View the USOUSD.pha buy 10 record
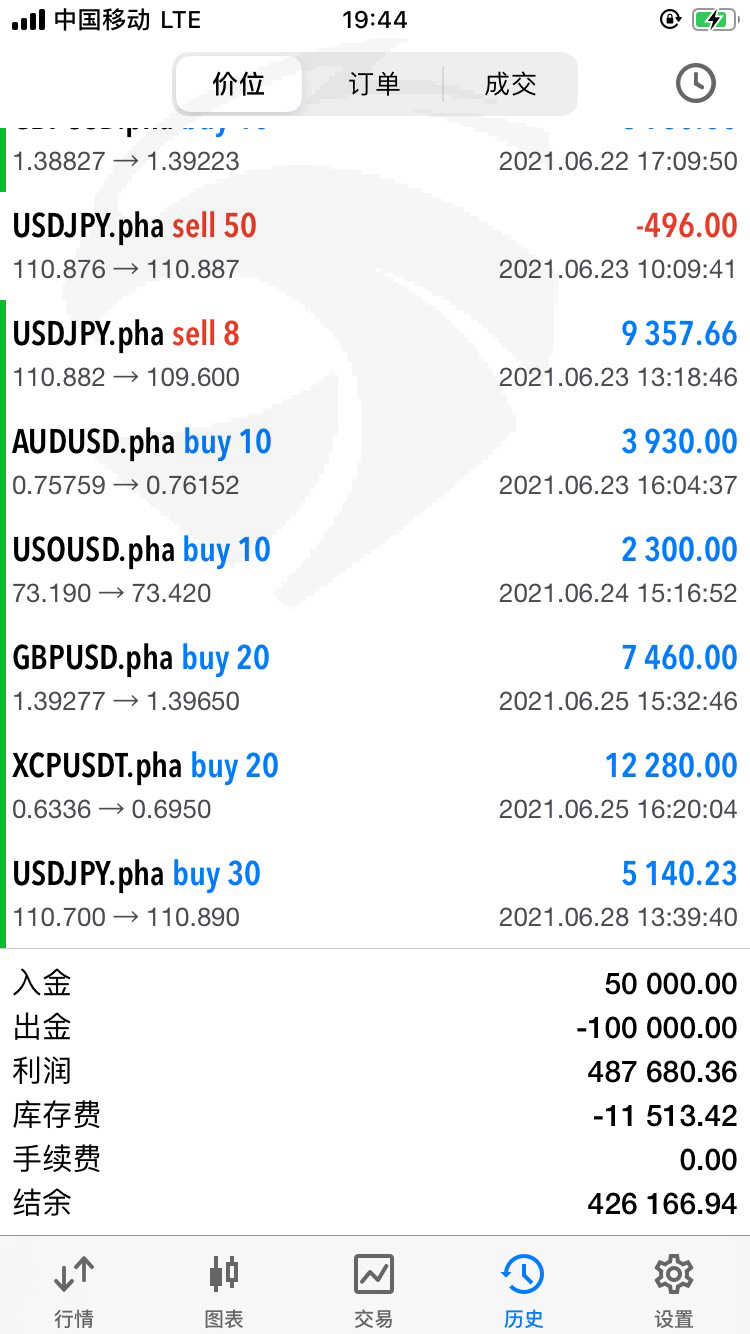Viewport: 750px width, 1334px height. coord(375,569)
